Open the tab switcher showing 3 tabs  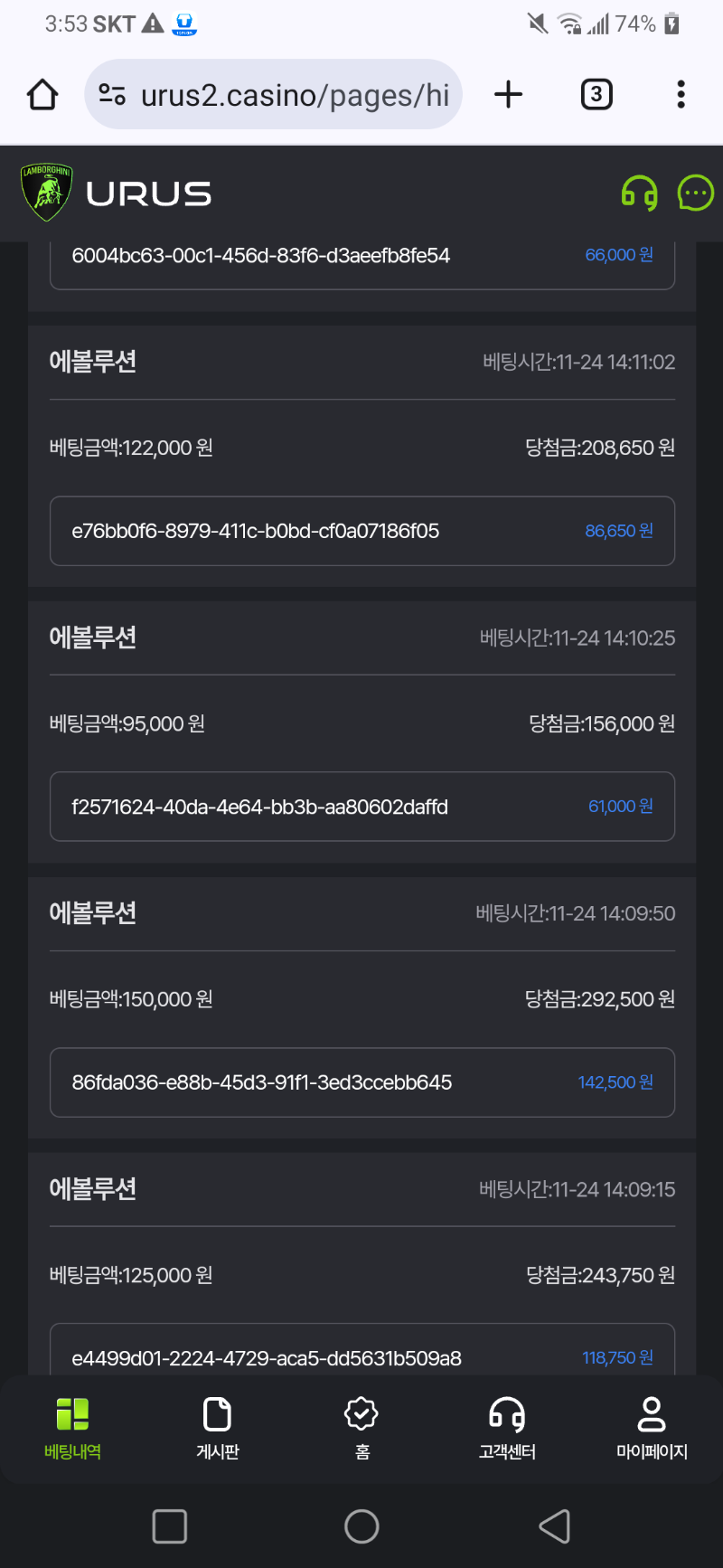click(596, 94)
